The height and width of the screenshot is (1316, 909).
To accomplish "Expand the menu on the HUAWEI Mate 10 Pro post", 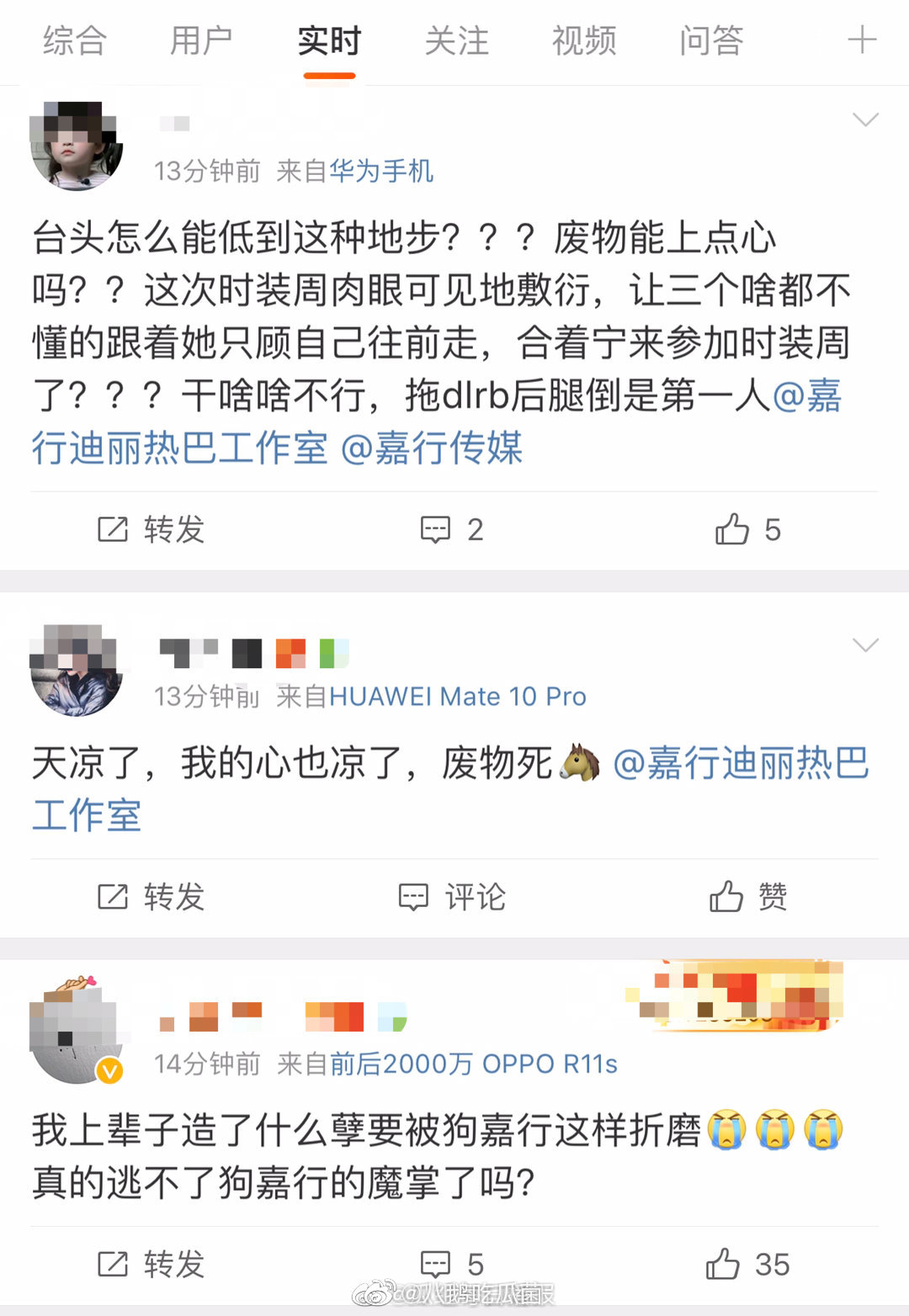I will 865,645.
